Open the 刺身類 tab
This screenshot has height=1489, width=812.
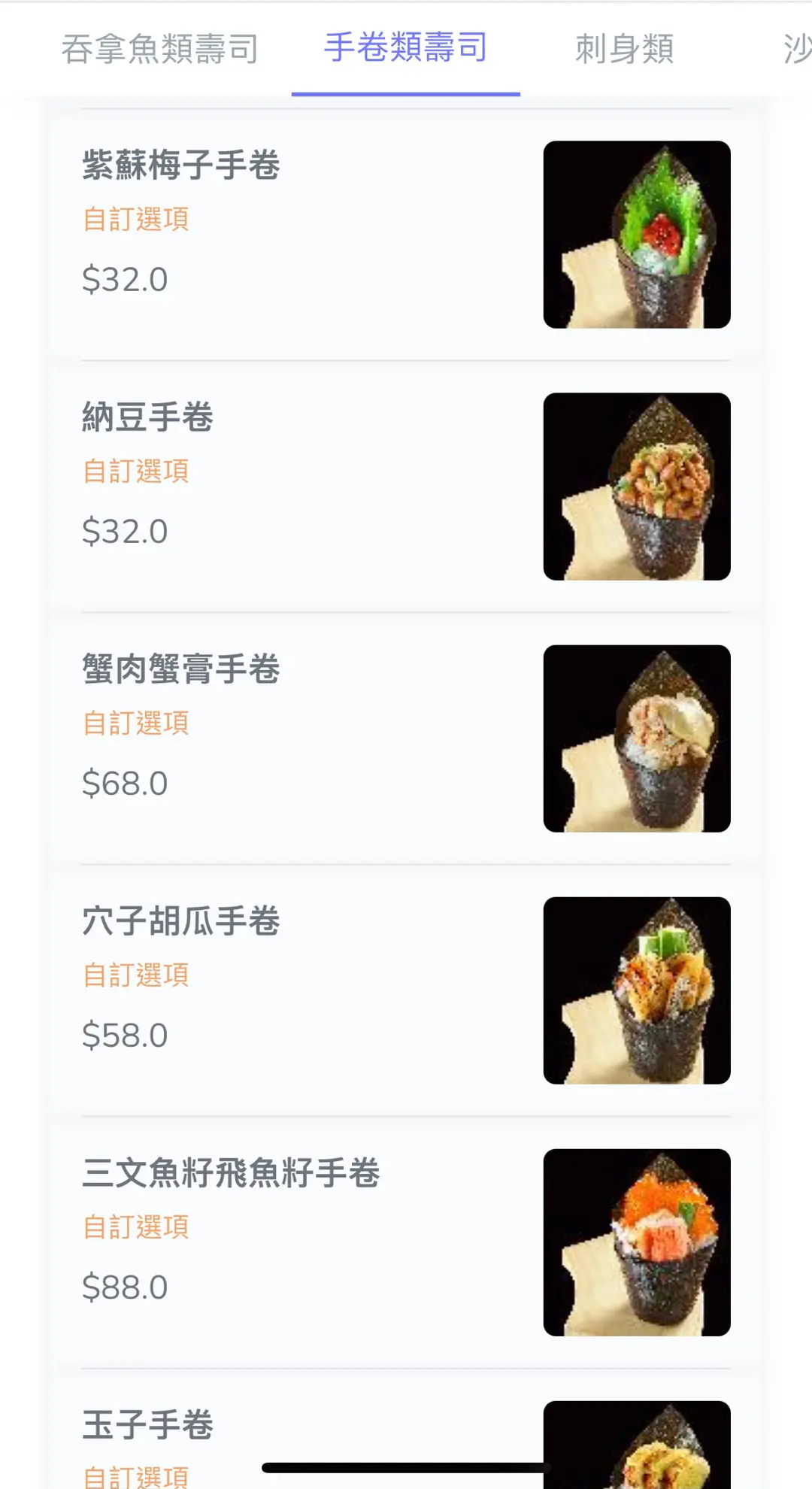[x=624, y=50]
